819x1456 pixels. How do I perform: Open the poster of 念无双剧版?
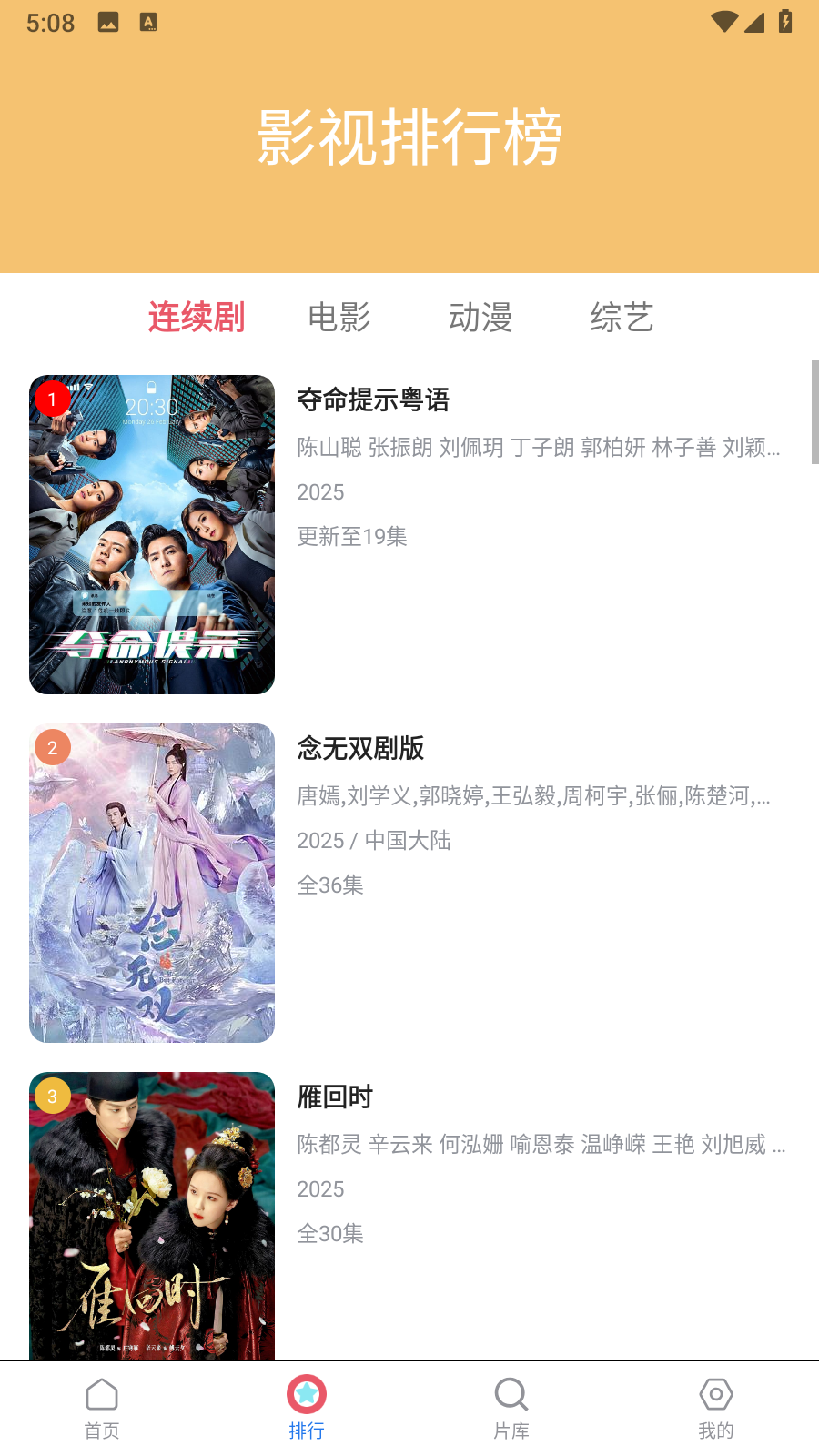tap(151, 883)
